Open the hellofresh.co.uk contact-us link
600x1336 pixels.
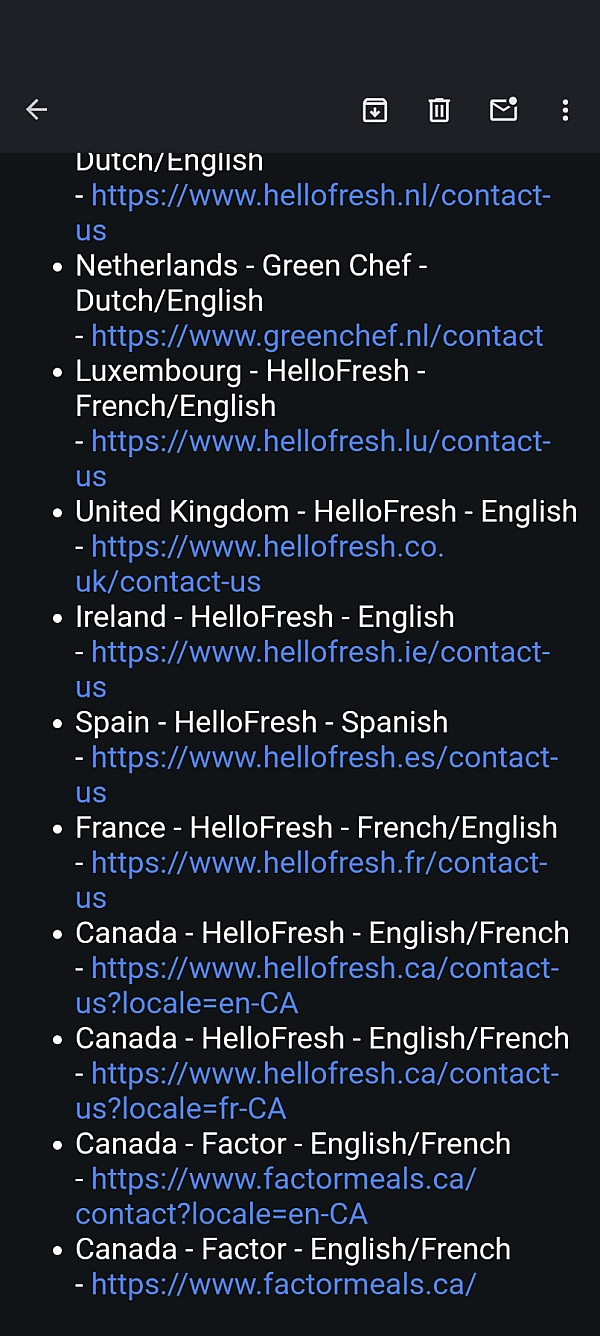(267, 547)
